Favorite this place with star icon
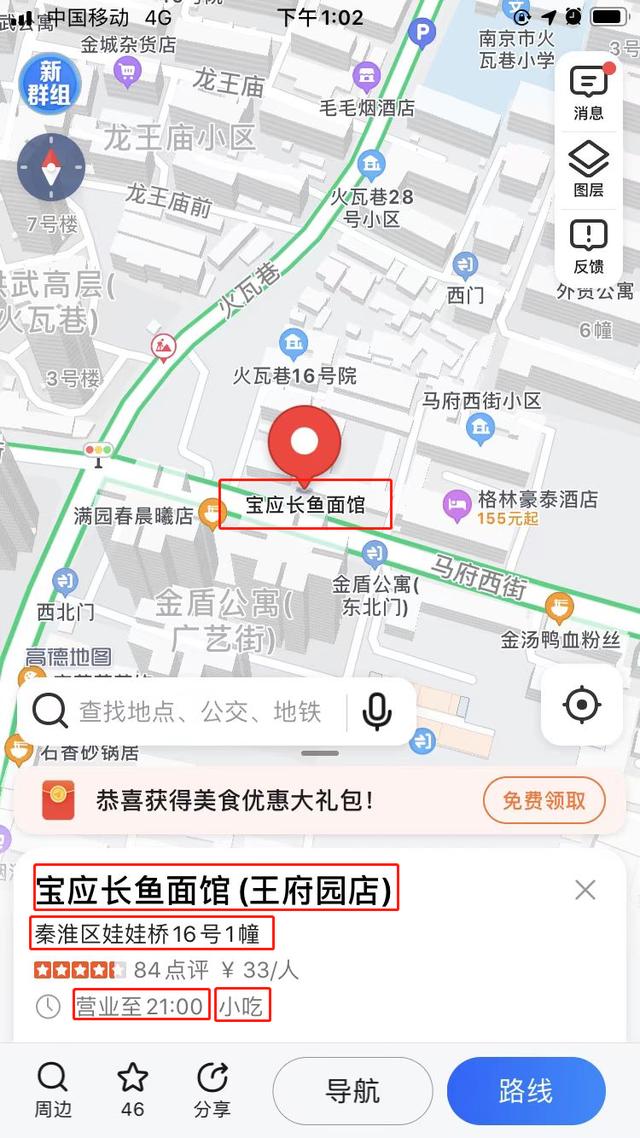Image resolution: width=640 pixels, height=1138 pixels. pos(132,1089)
